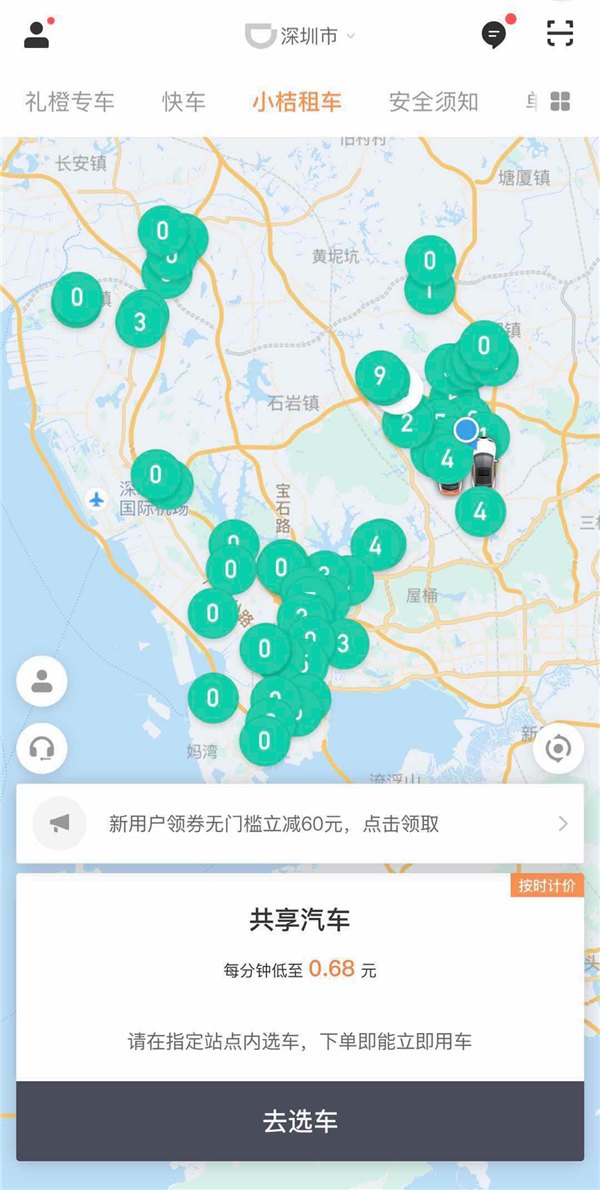Contact customer service via headset icon
Image resolution: width=600 pixels, height=1190 pixels.
tap(42, 747)
